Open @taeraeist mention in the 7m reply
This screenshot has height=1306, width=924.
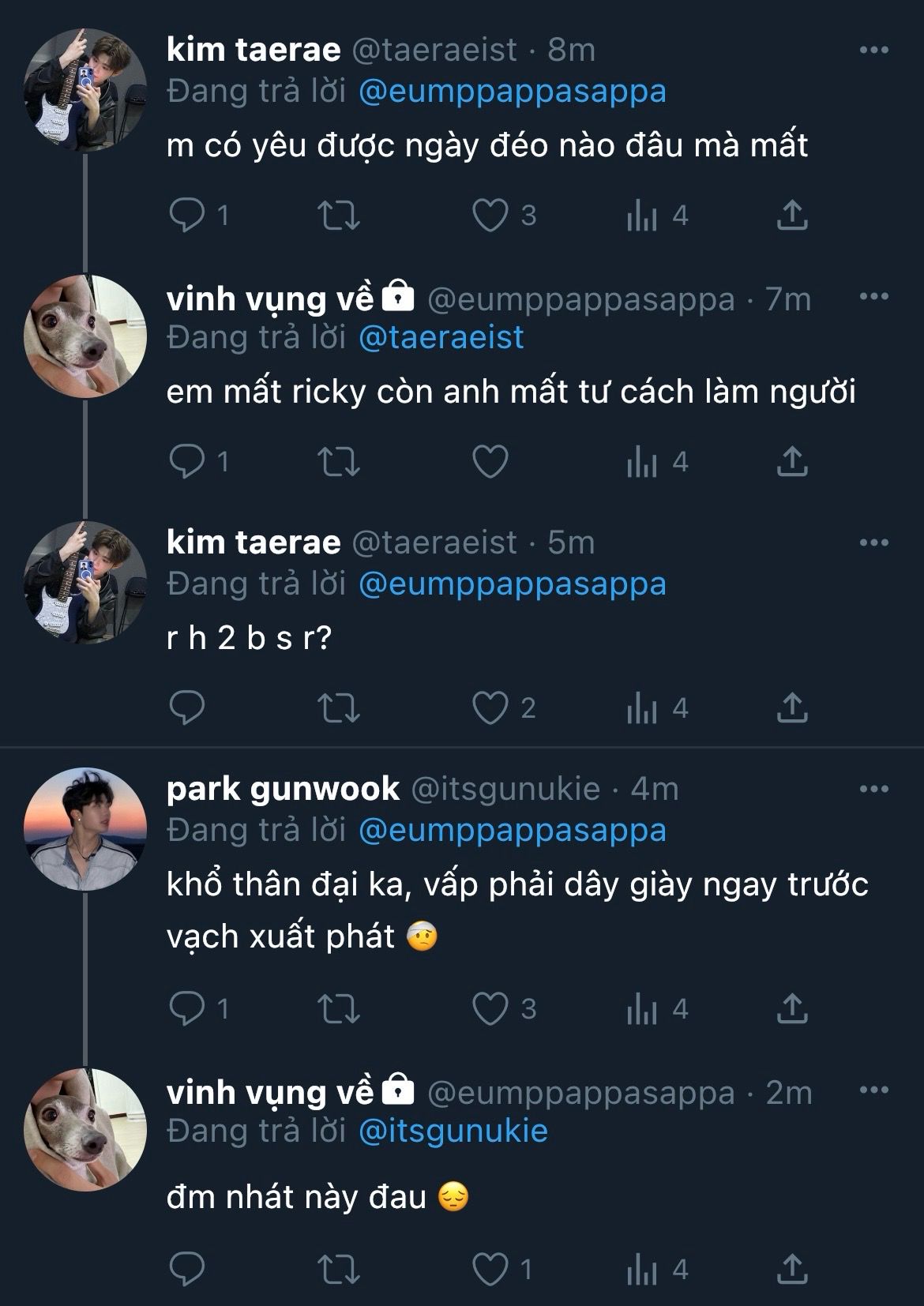pyautogui.click(x=441, y=338)
